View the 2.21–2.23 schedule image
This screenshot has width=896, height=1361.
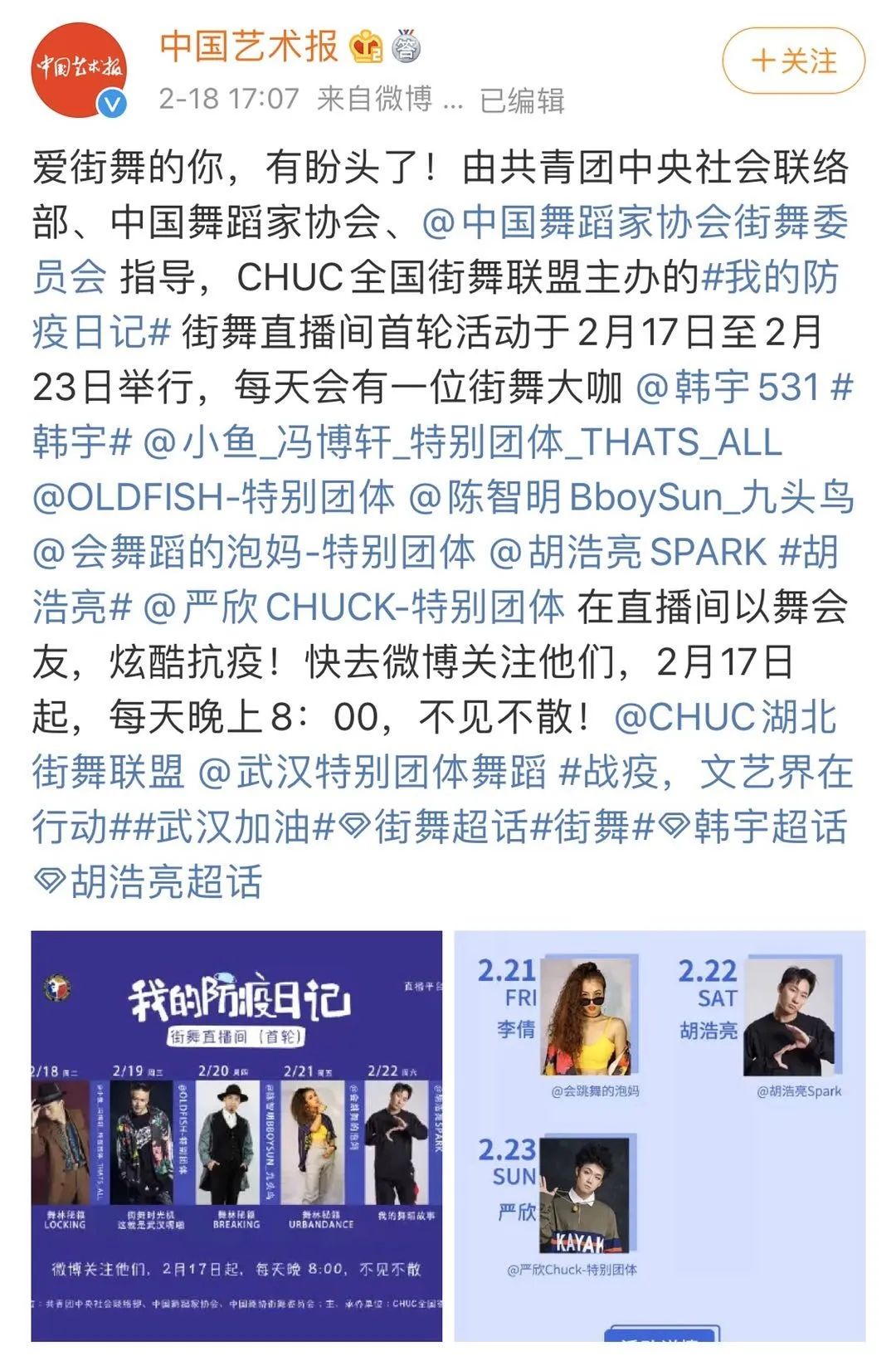660,1135
